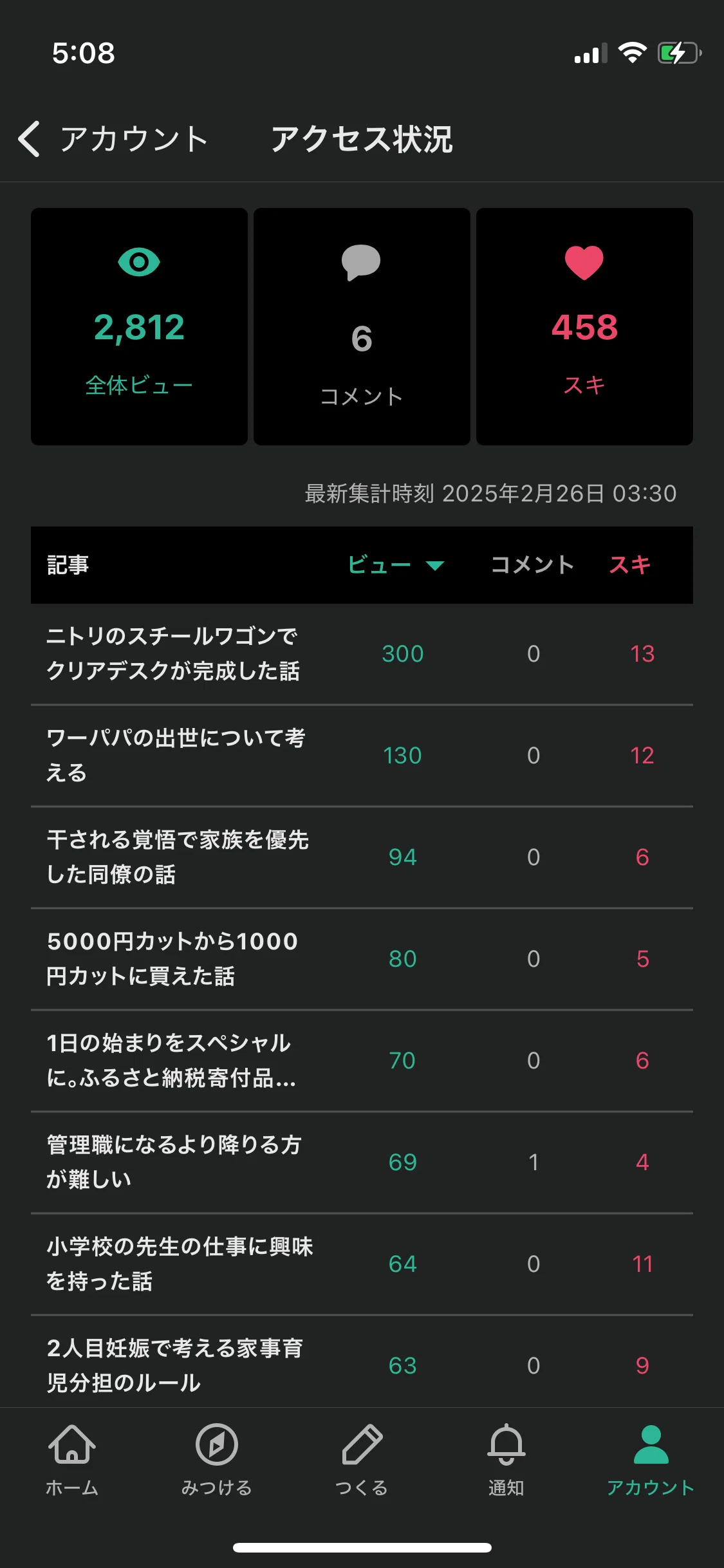Open article ニトリのスチールワゴンでクリアデスクが完成した話

click(362, 654)
